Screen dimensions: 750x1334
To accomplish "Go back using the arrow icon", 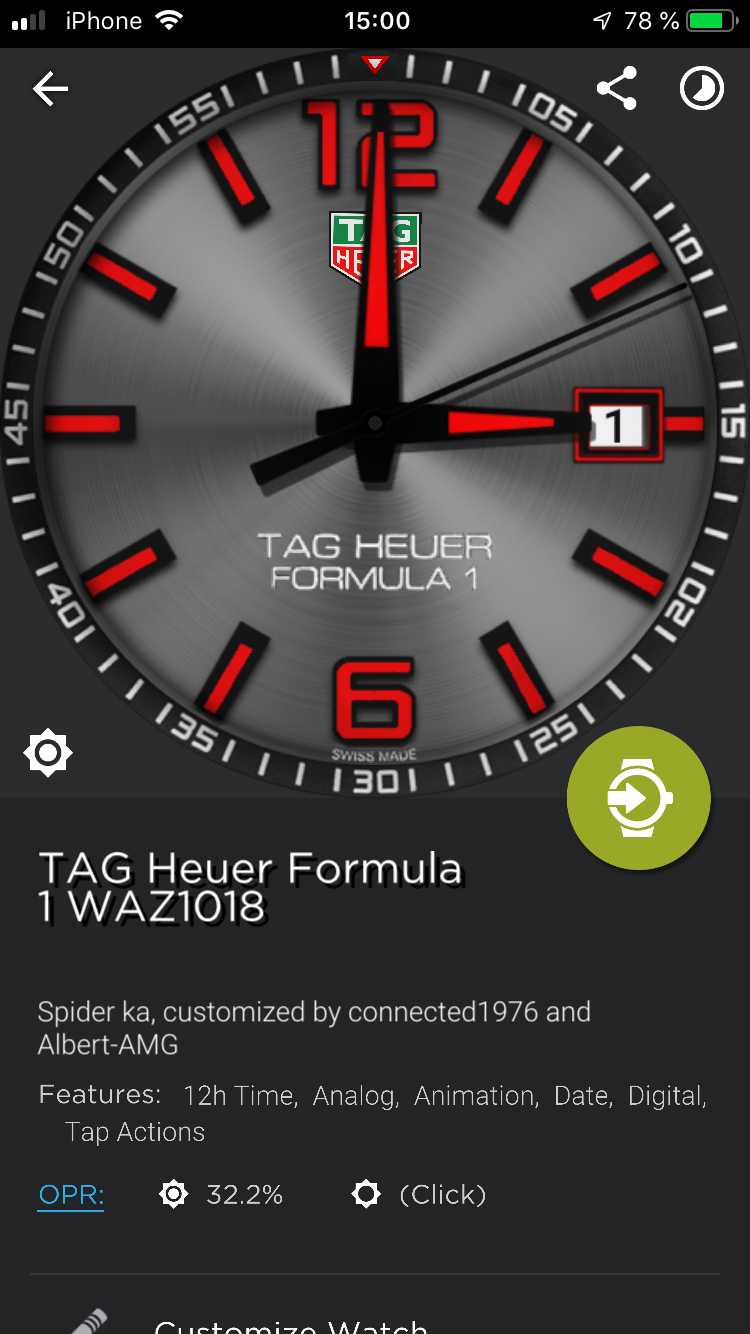I will (50, 90).
